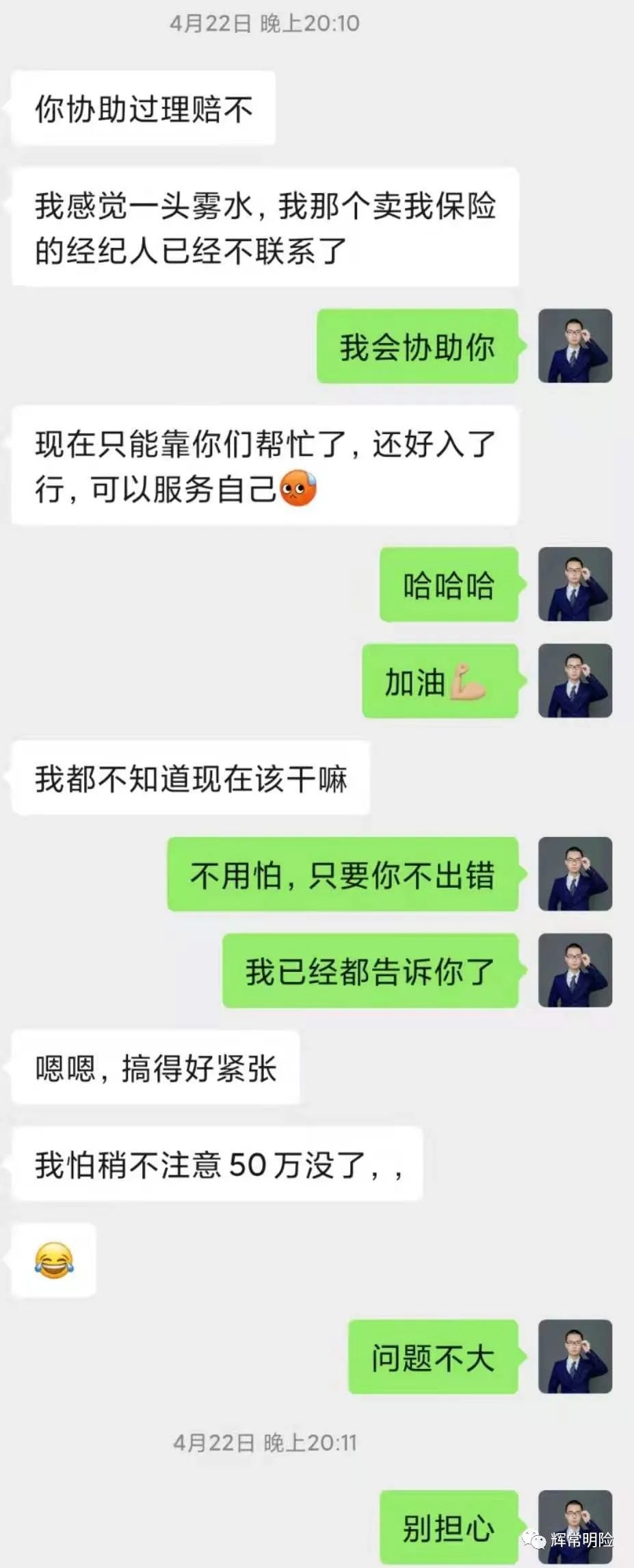The width and height of the screenshot is (634, 1568).
Task: Click the message 我已经都告诉你了
Action: click(369, 970)
